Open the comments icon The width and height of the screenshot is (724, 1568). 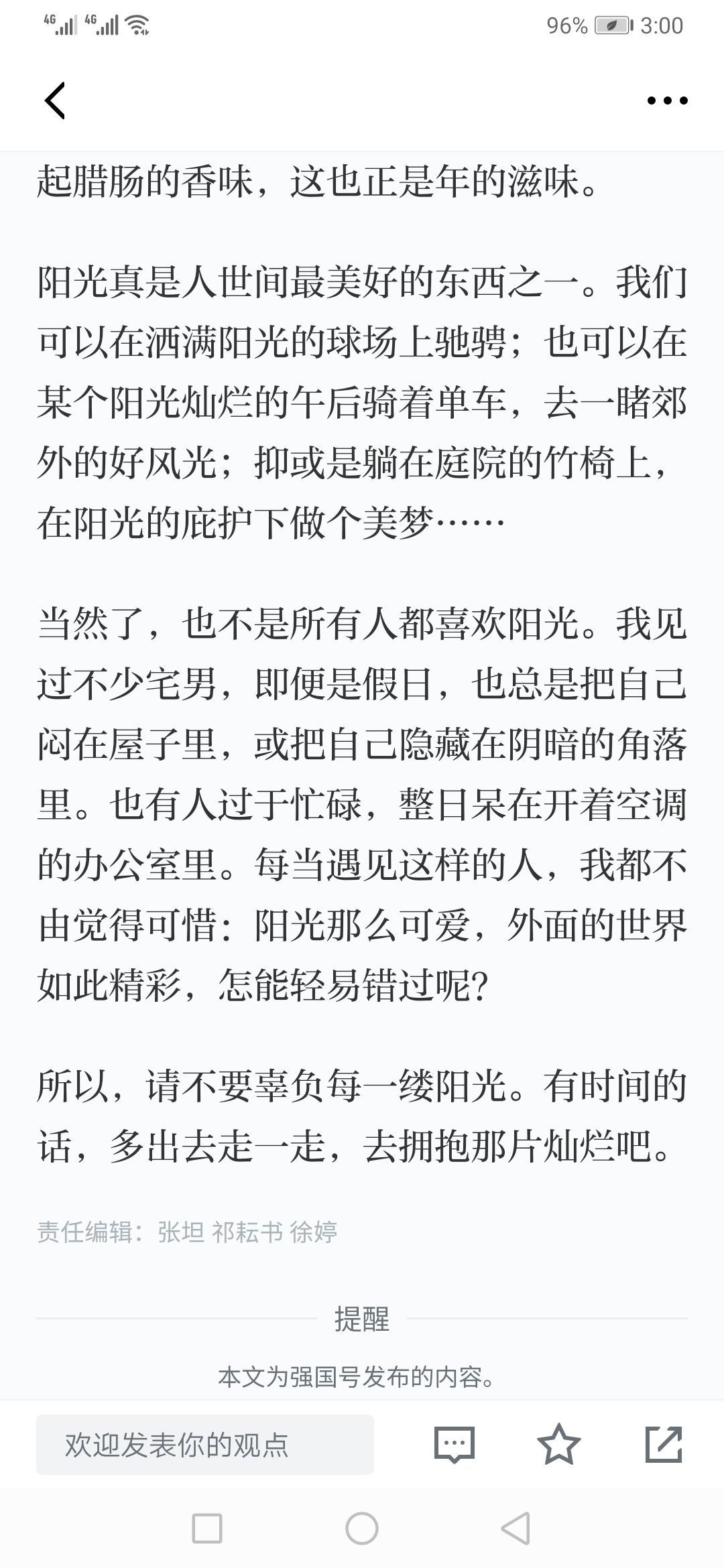455,1445
